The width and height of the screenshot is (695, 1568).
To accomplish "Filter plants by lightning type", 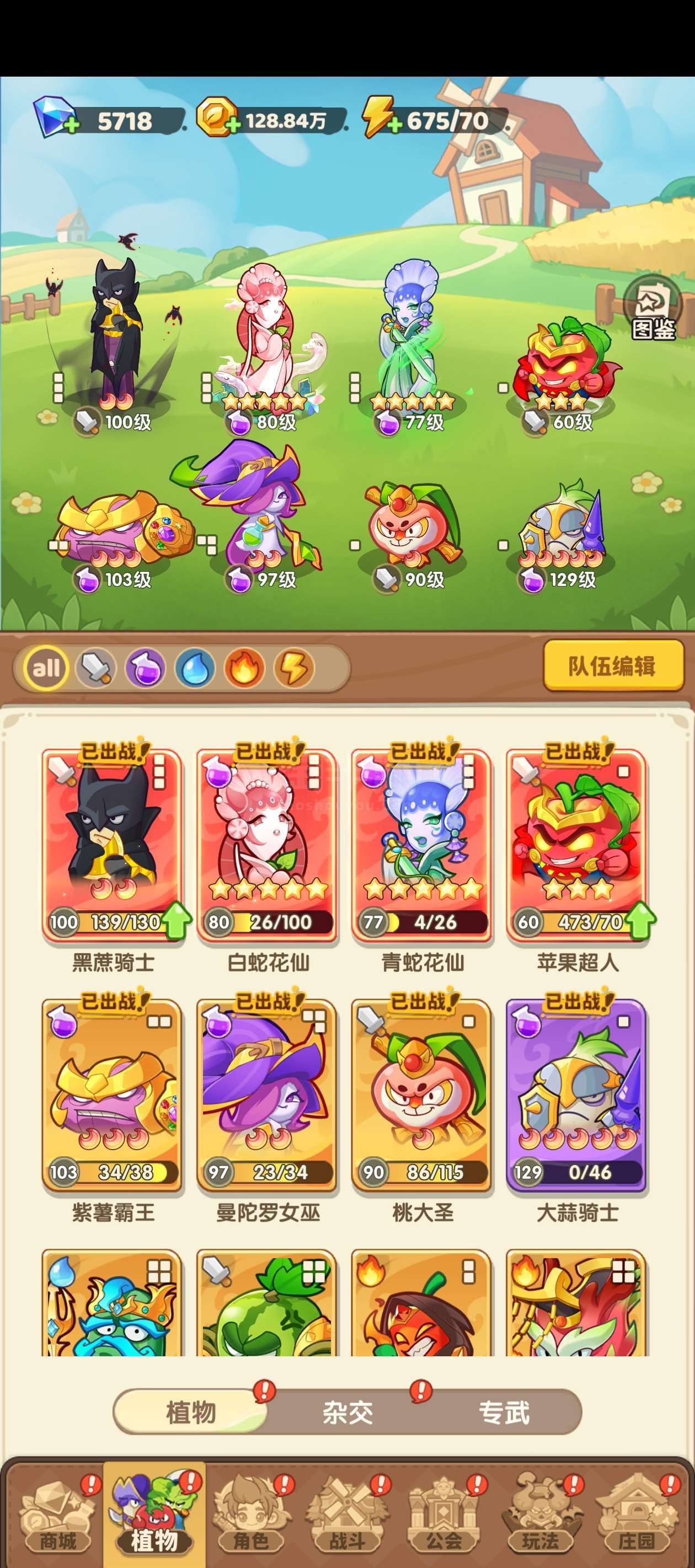I will click(293, 668).
